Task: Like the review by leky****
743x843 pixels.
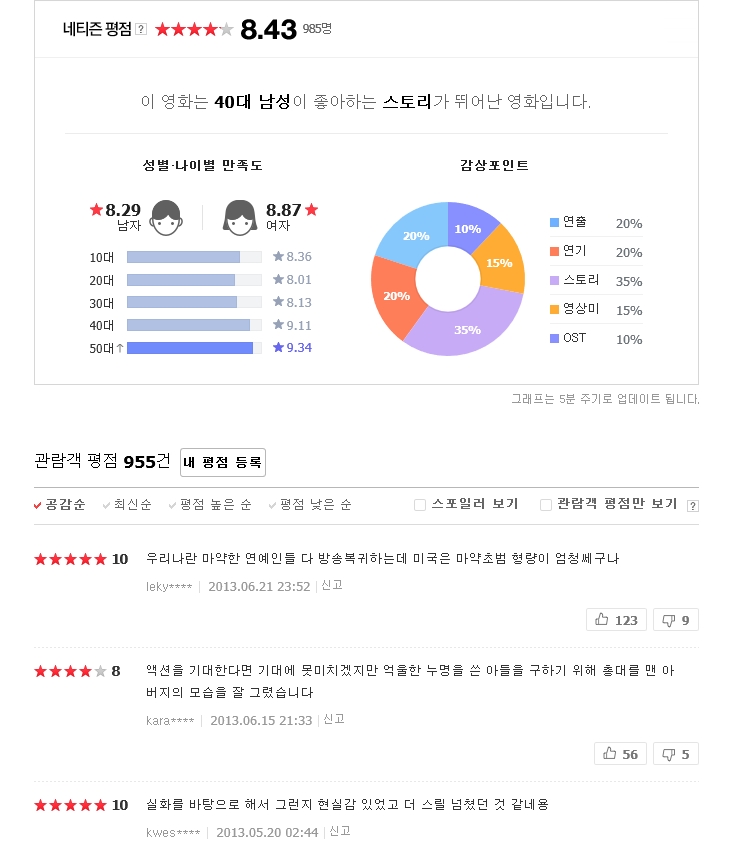Action: click(616, 620)
